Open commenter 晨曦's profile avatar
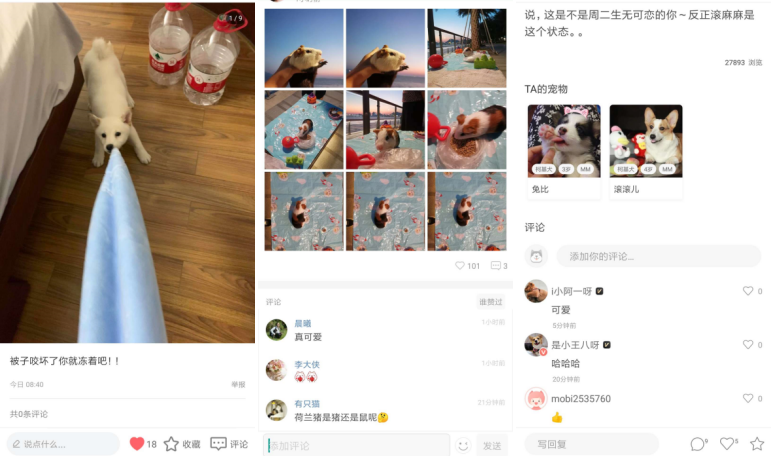This screenshot has height=456, width=771. click(277, 330)
